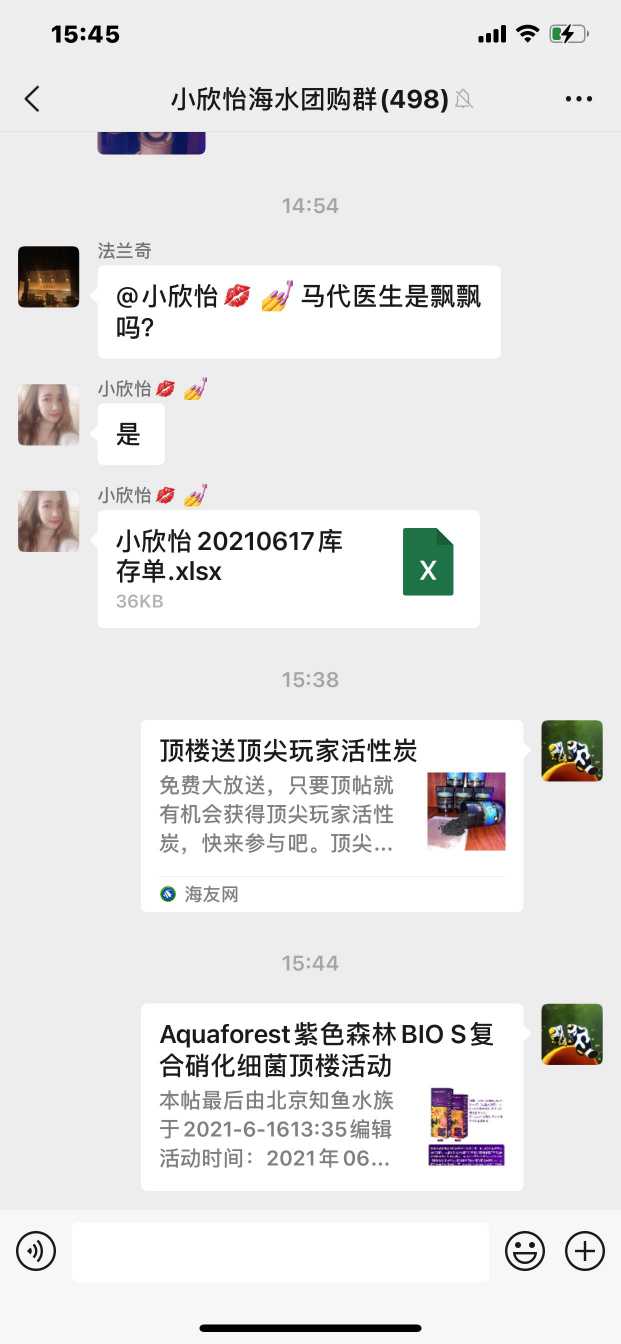Open the plus attachments menu
The height and width of the screenshot is (1344, 621).
coord(585,1251)
